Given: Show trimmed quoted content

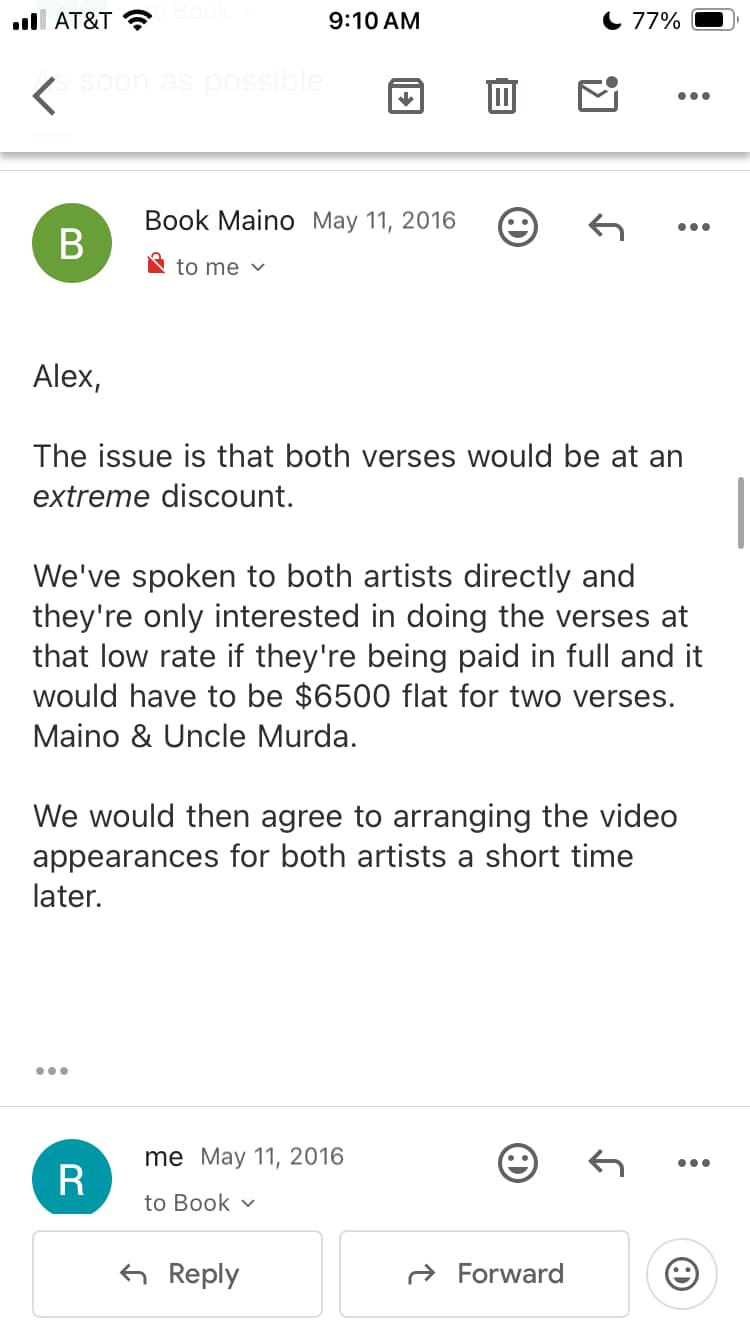Looking at the screenshot, I should [51, 1071].
